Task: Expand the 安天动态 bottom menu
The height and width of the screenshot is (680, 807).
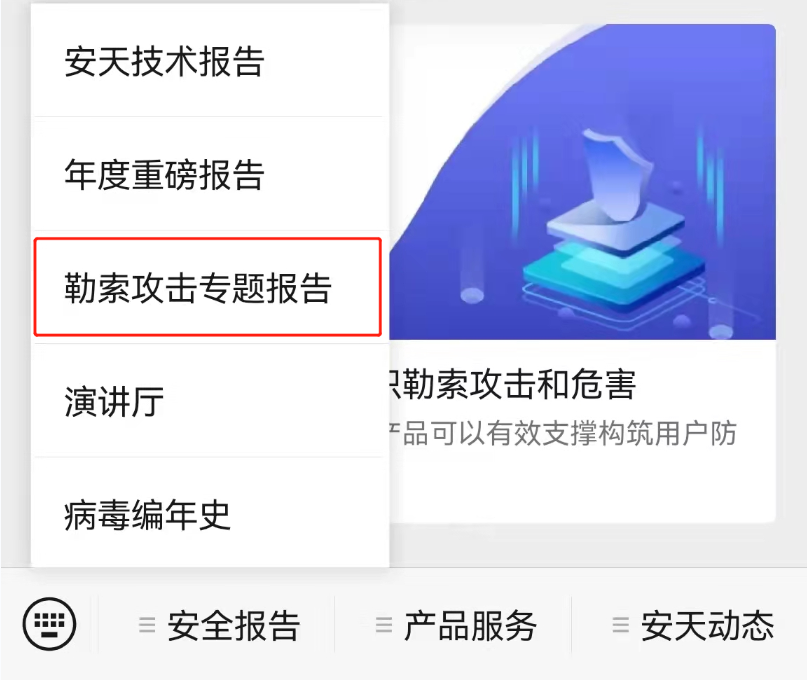Action: 694,626
